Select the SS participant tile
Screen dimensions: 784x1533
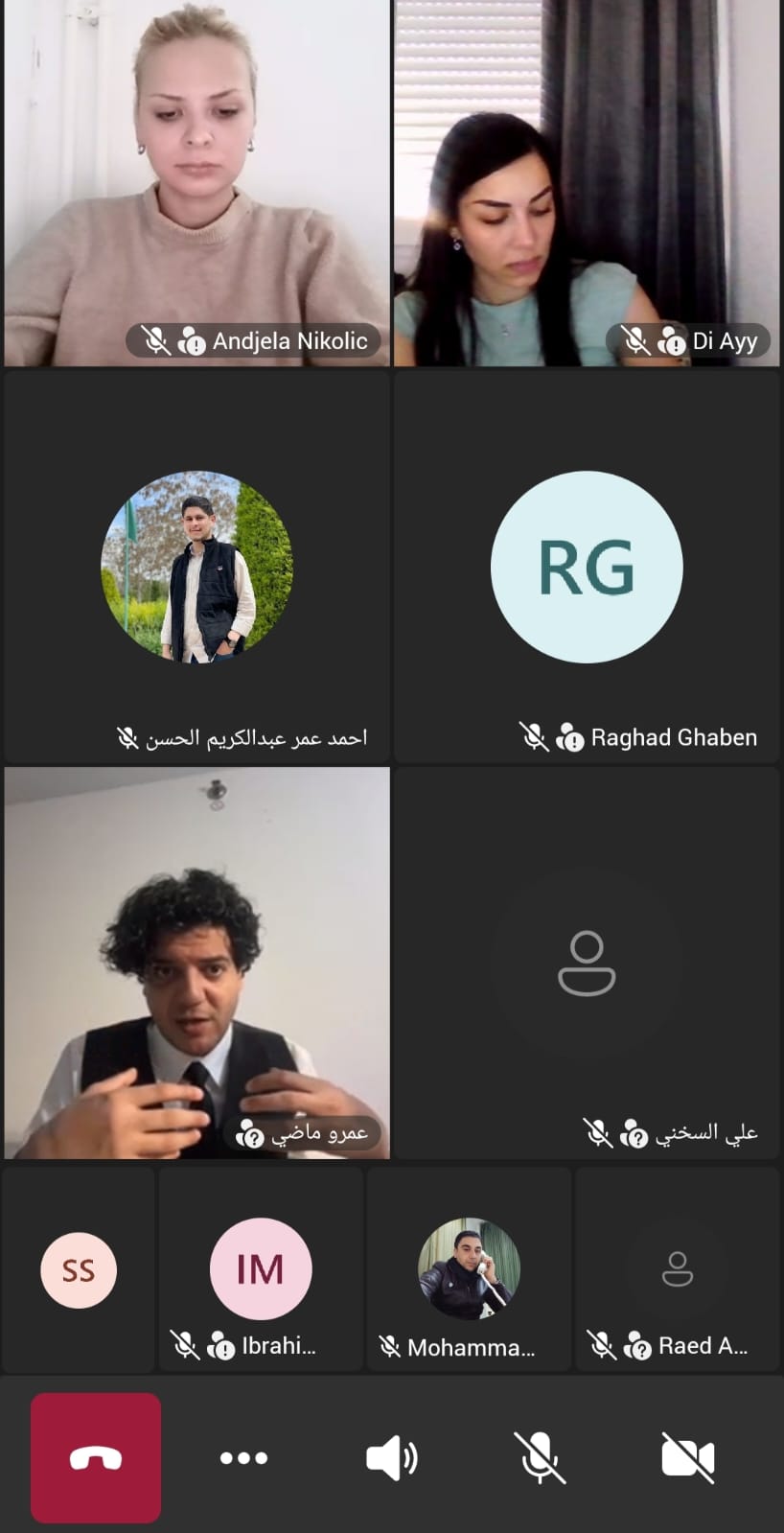coord(79,1270)
